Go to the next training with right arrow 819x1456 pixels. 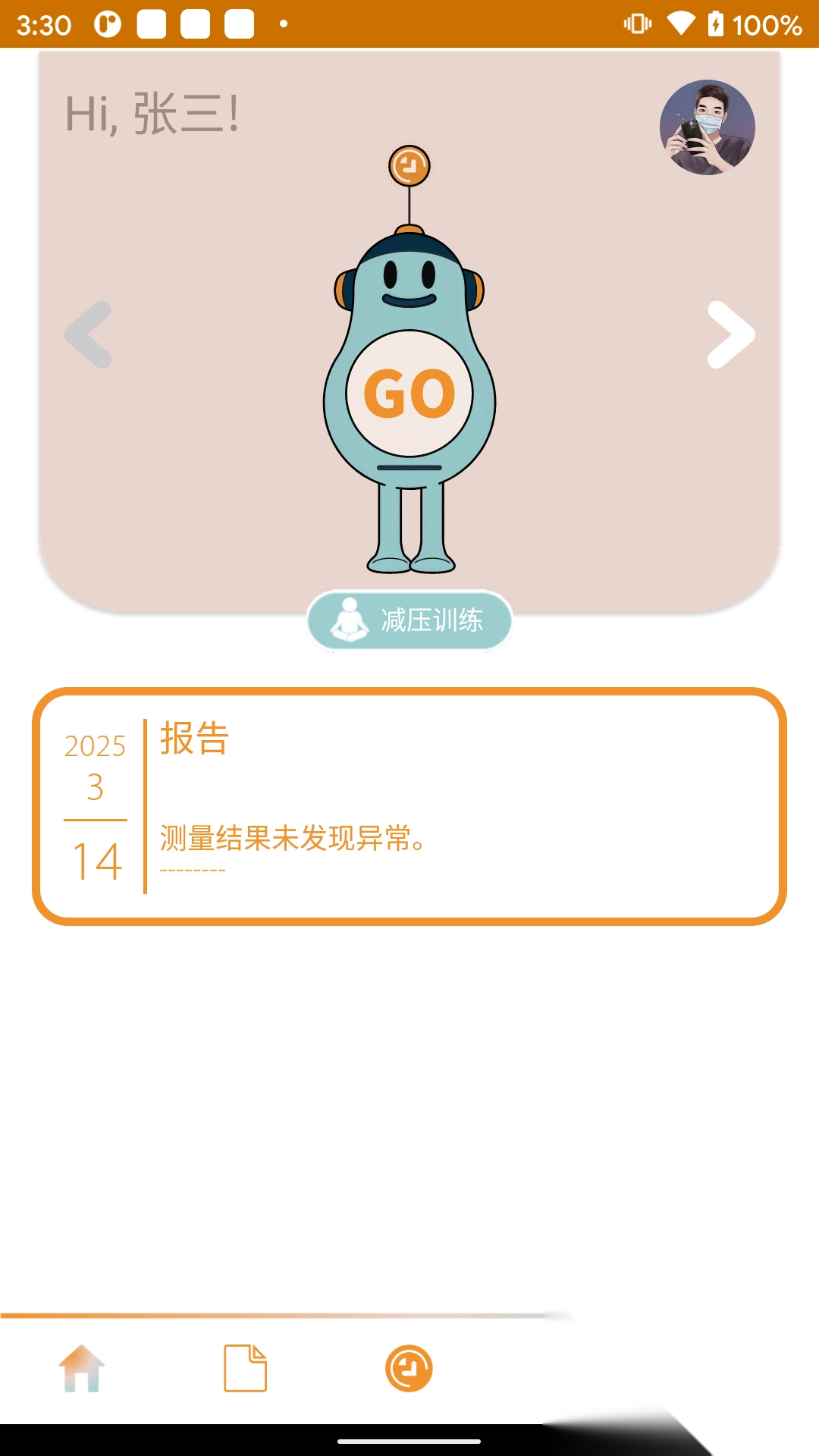730,334
